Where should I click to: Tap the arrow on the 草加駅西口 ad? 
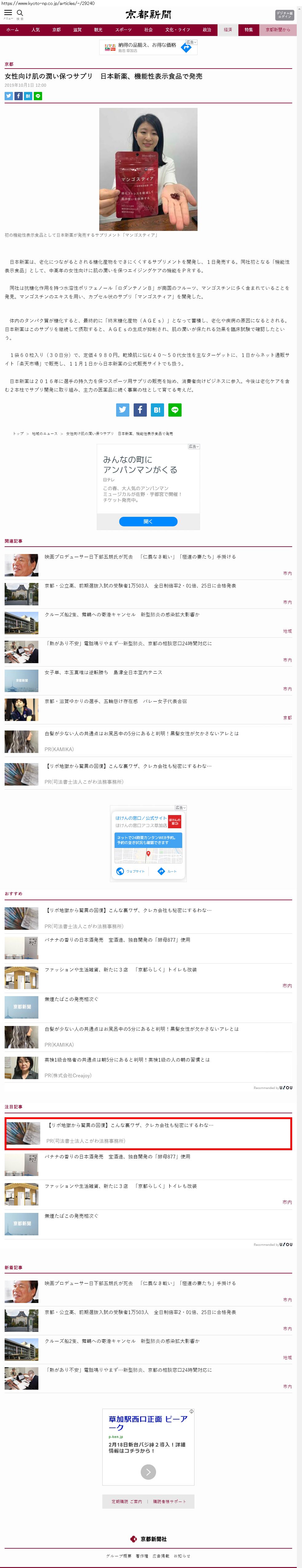point(148,1472)
